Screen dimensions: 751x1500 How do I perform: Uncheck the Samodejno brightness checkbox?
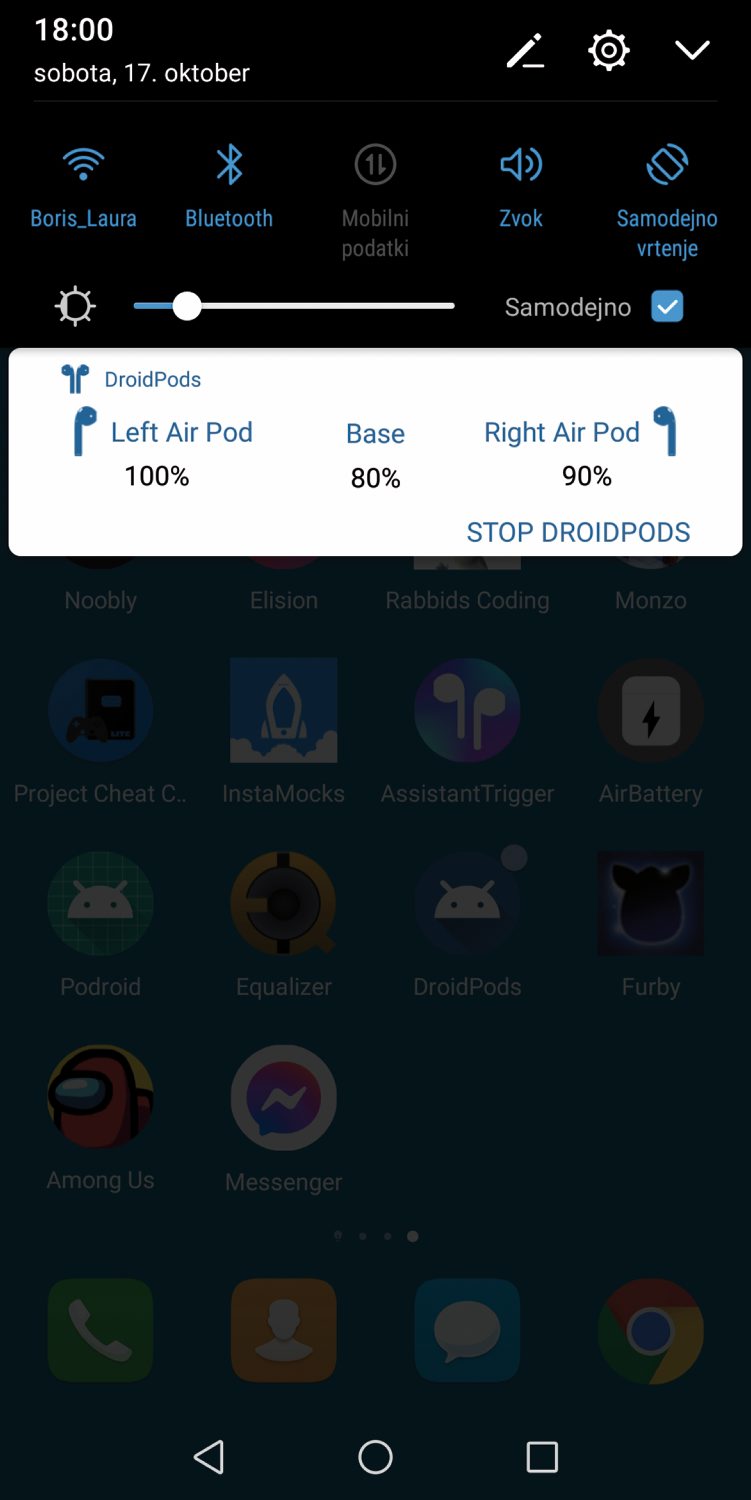[x=667, y=306]
